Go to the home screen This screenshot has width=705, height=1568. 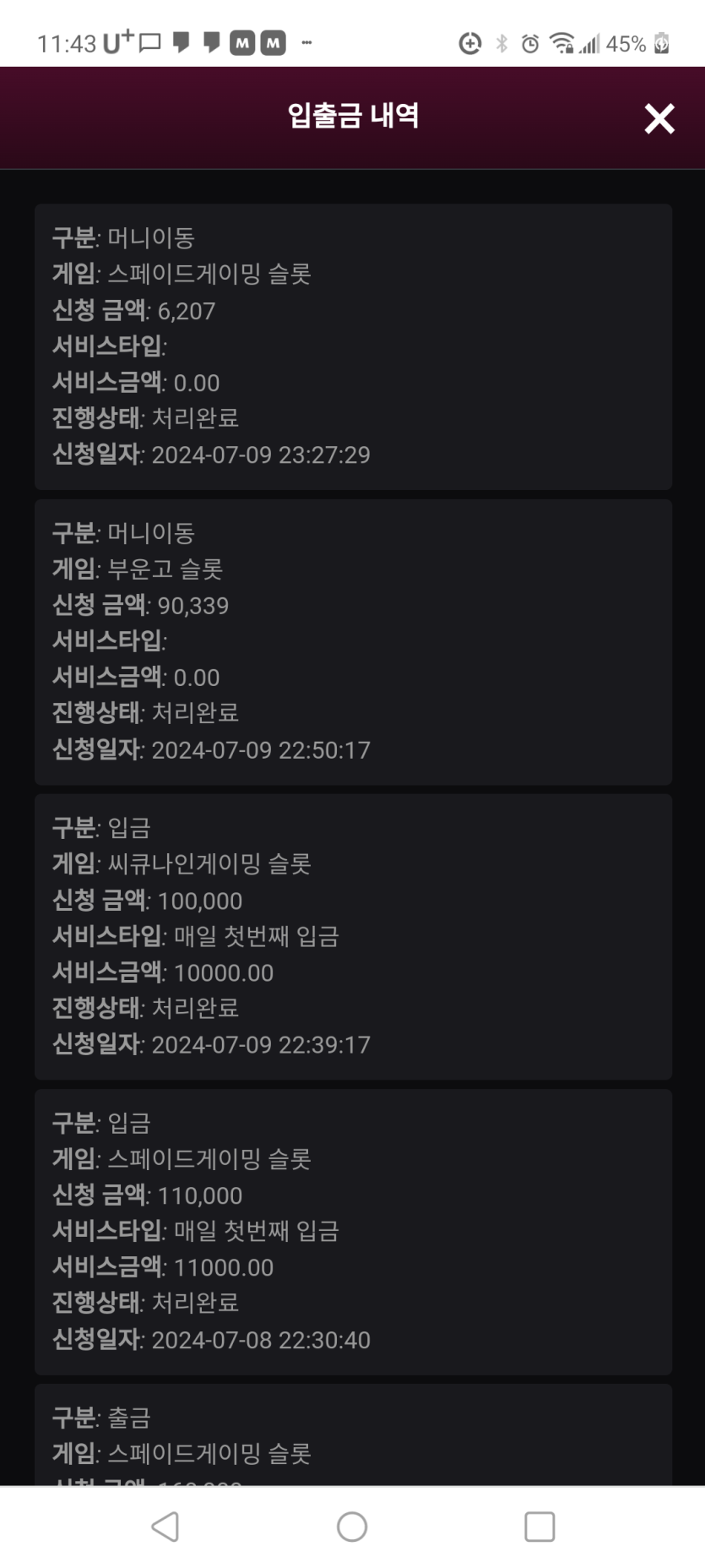(x=352, y=1526)
